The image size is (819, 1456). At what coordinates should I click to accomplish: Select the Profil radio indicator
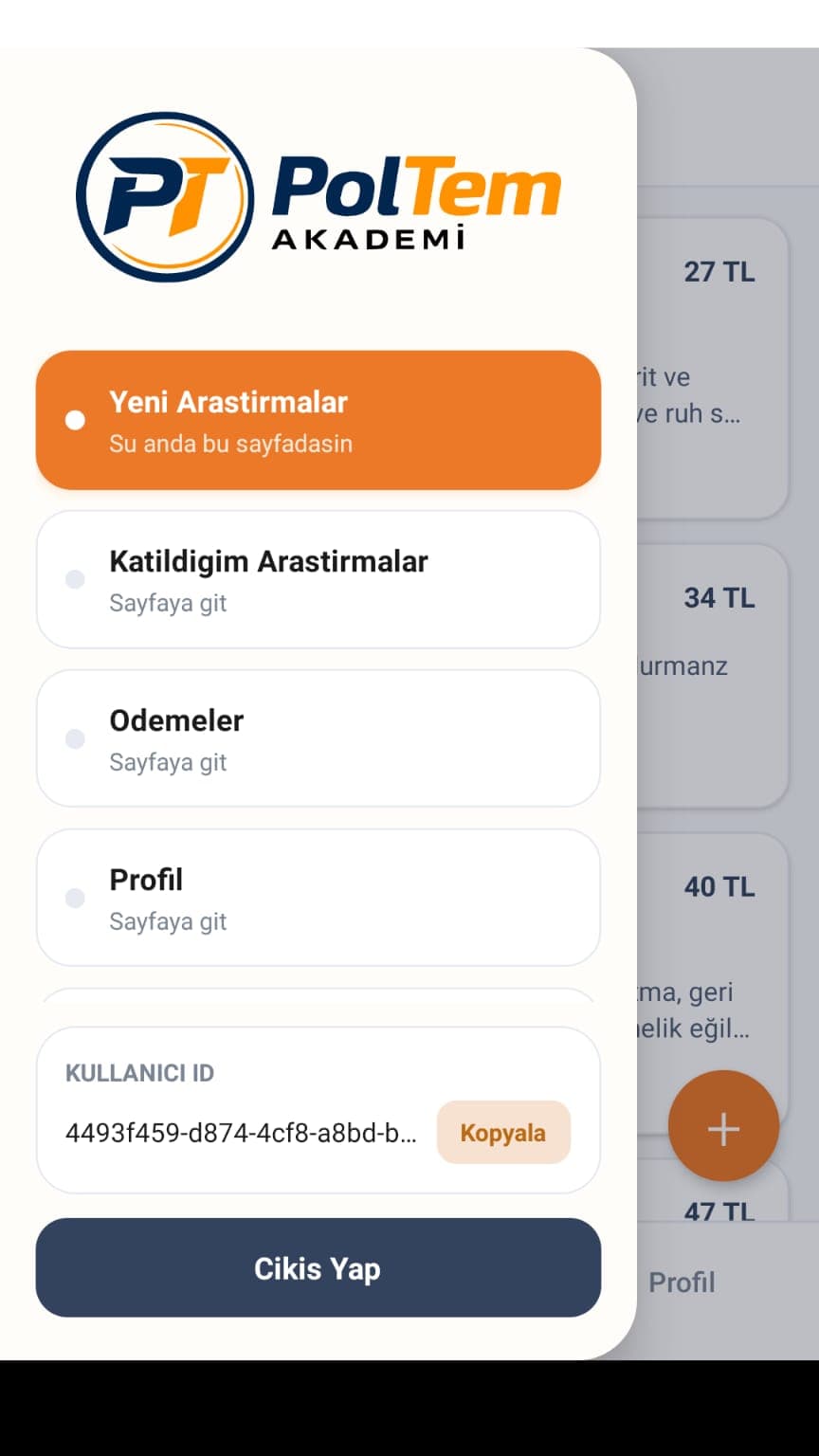75,898
